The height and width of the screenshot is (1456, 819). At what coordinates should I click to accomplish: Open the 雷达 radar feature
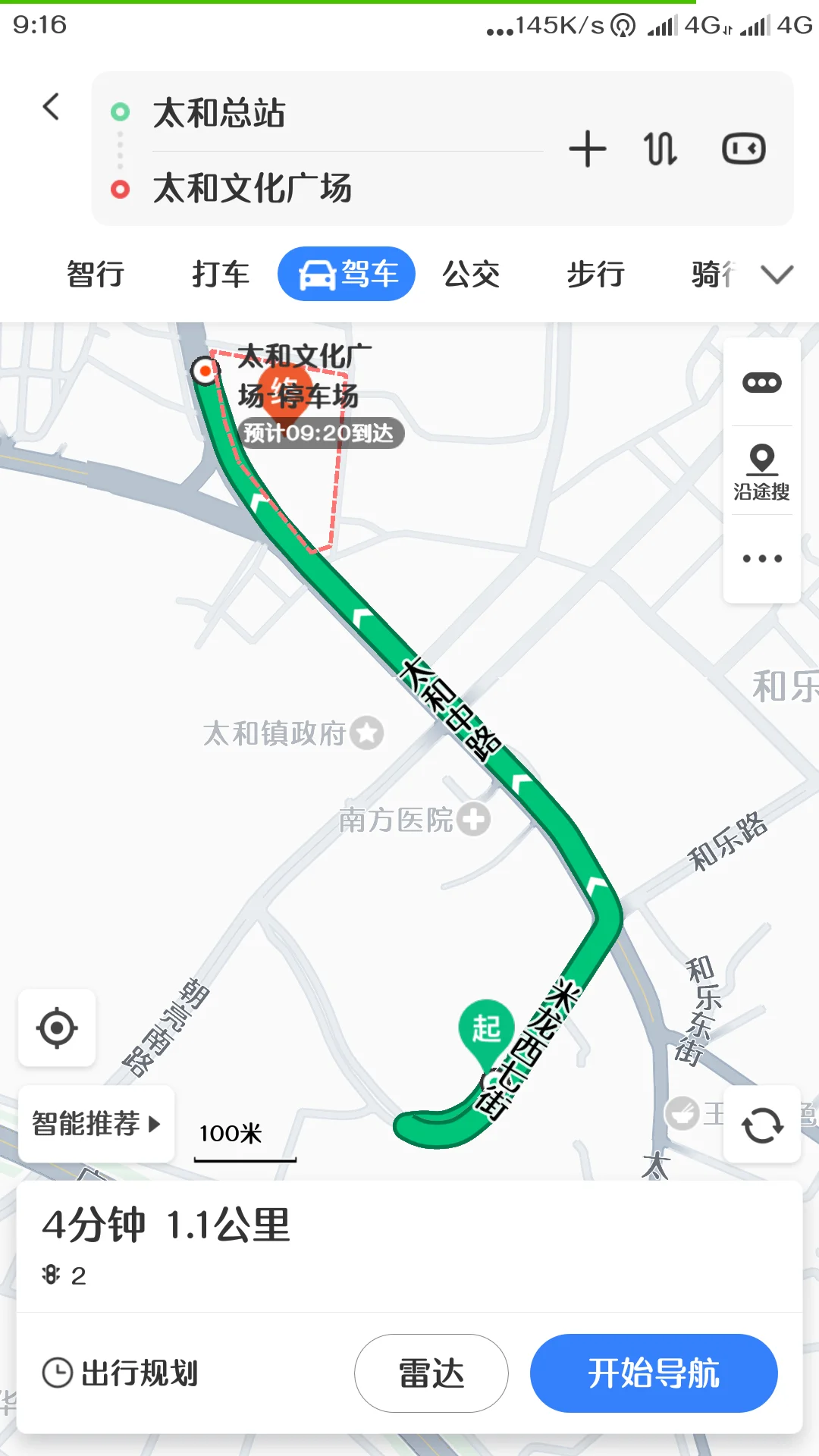click(430, 1373)
